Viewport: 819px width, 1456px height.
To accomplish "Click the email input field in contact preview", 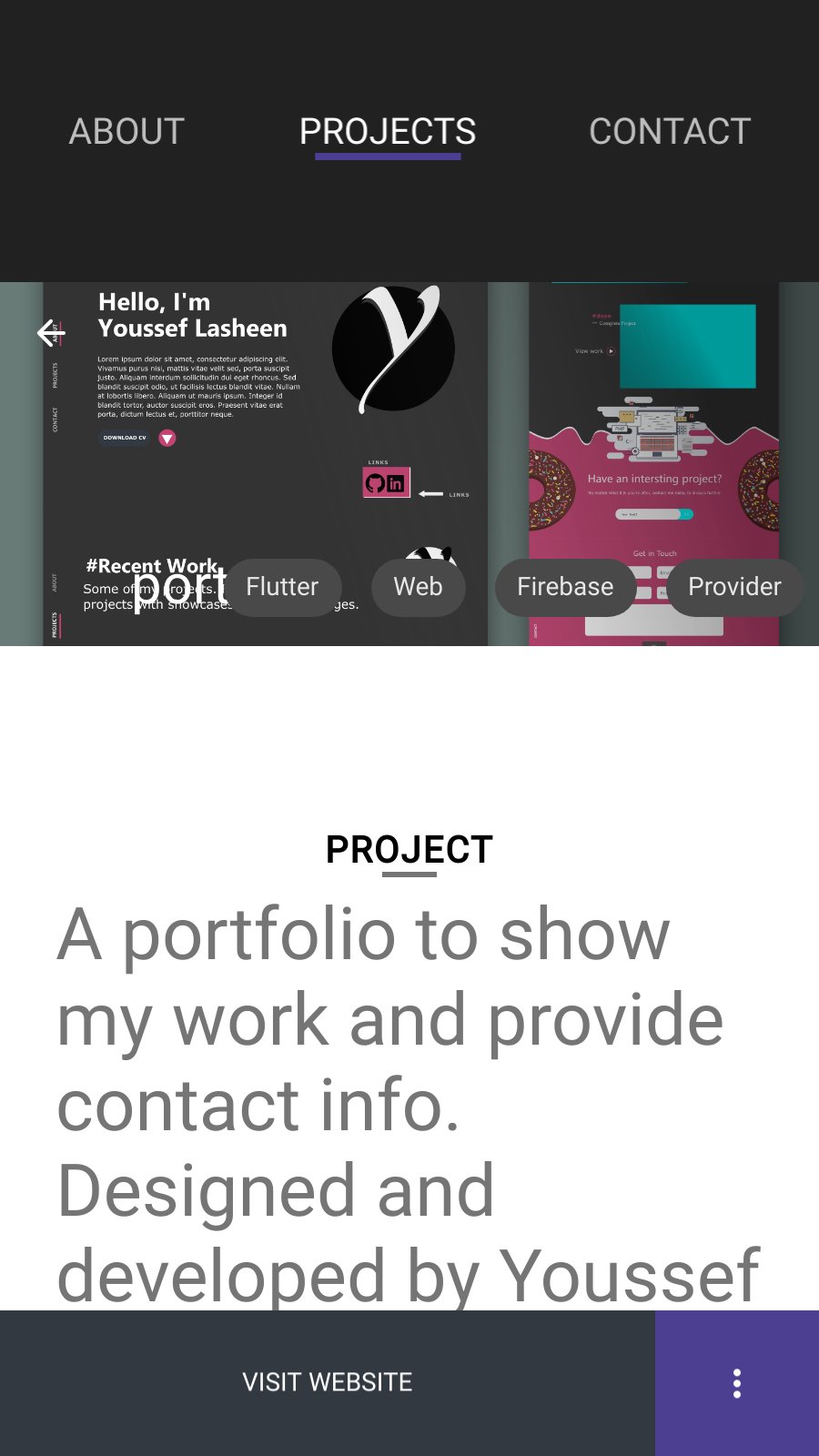I will click(x=647, y=514).
